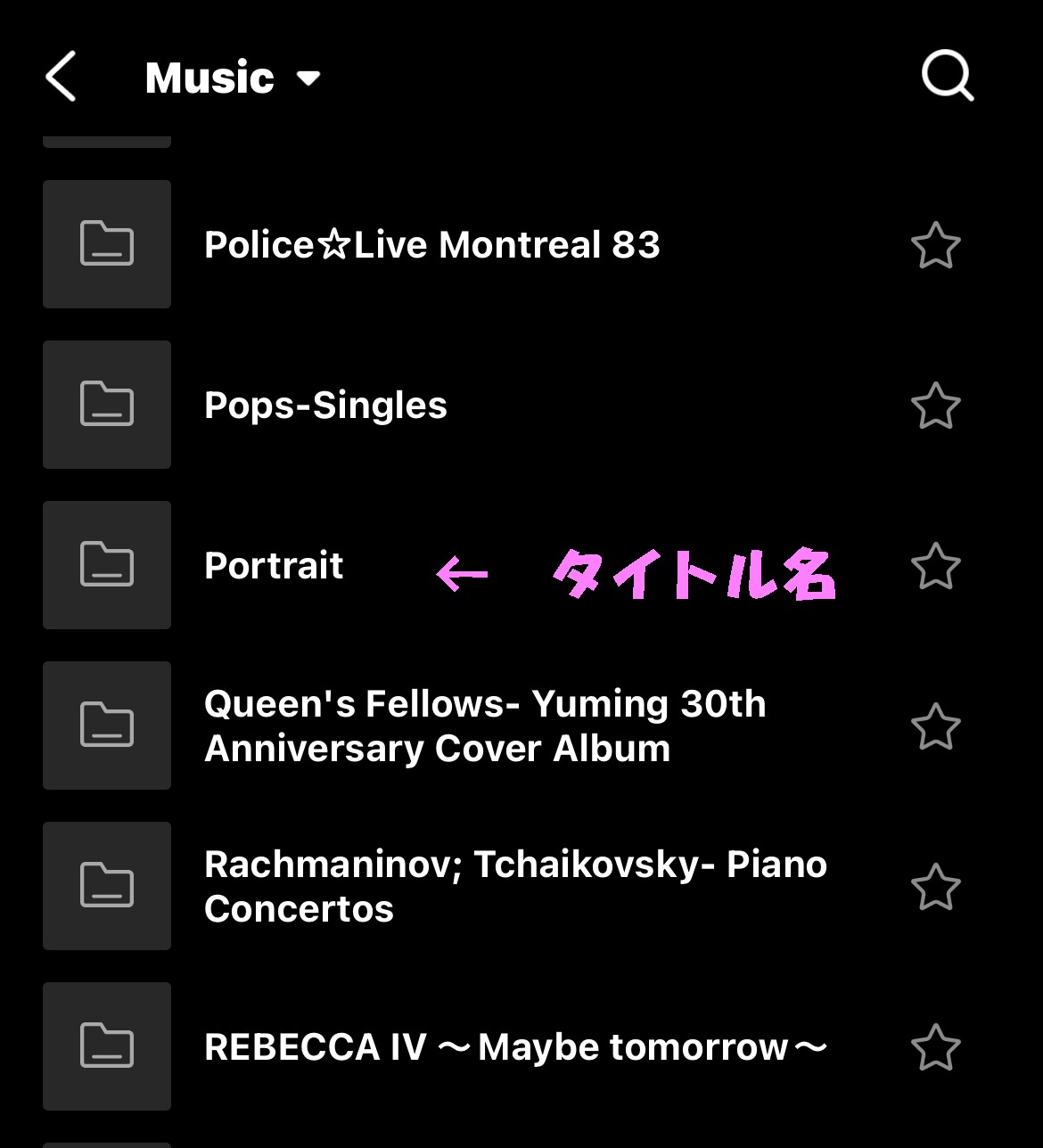
Task: Open the Rachmaninov; Tchaikovsky Piano Concertos folder
Action: (514, 887)
